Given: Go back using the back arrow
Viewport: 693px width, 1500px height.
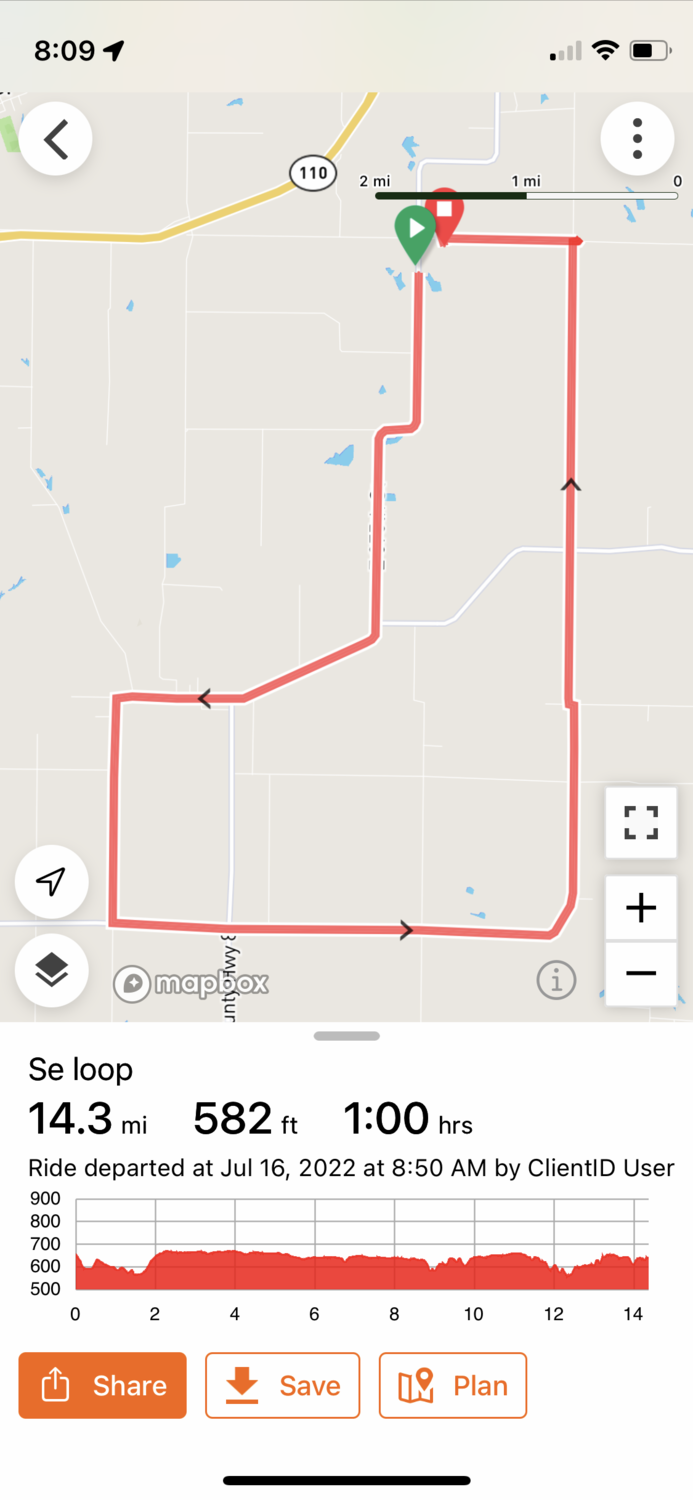Looking at the screenshot, I should 55,139.
